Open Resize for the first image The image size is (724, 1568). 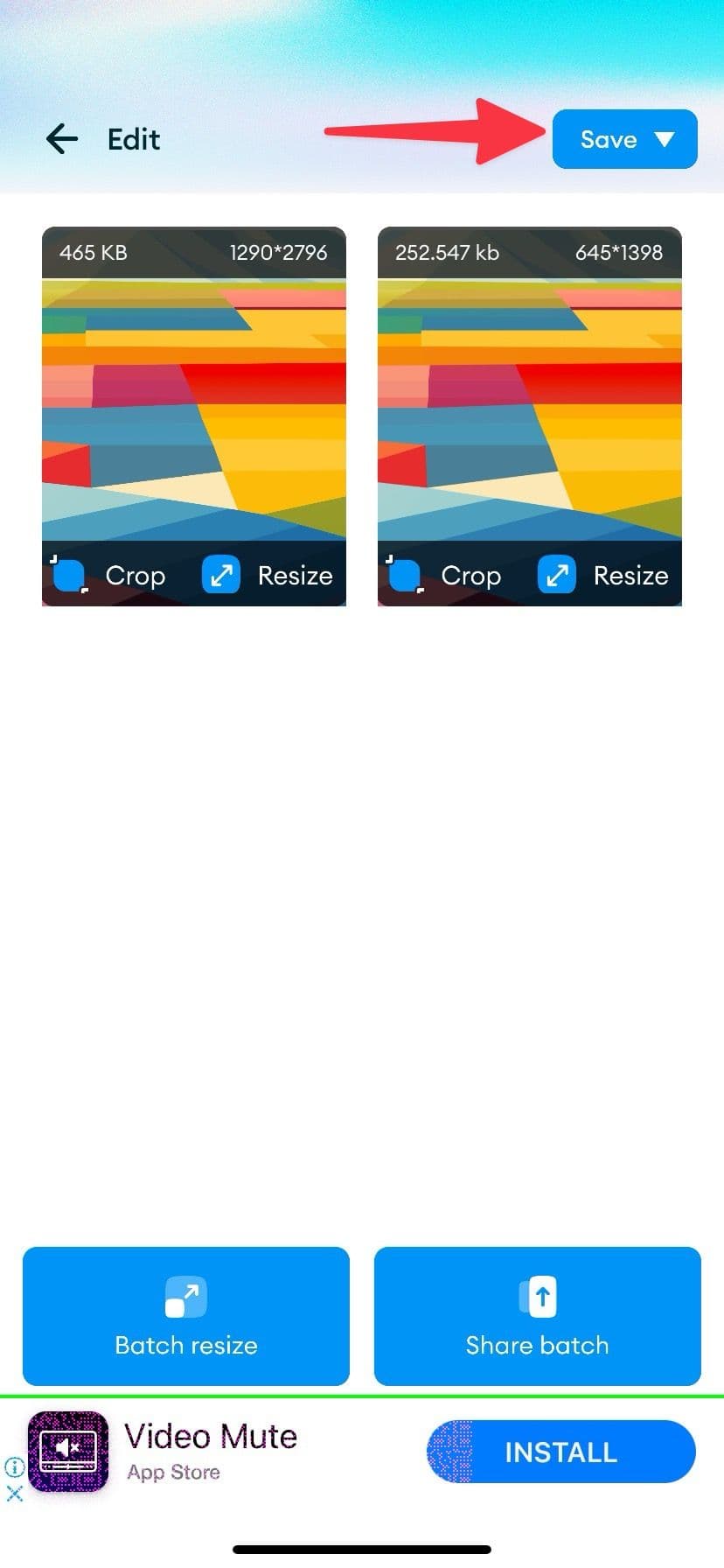(267, 575)
